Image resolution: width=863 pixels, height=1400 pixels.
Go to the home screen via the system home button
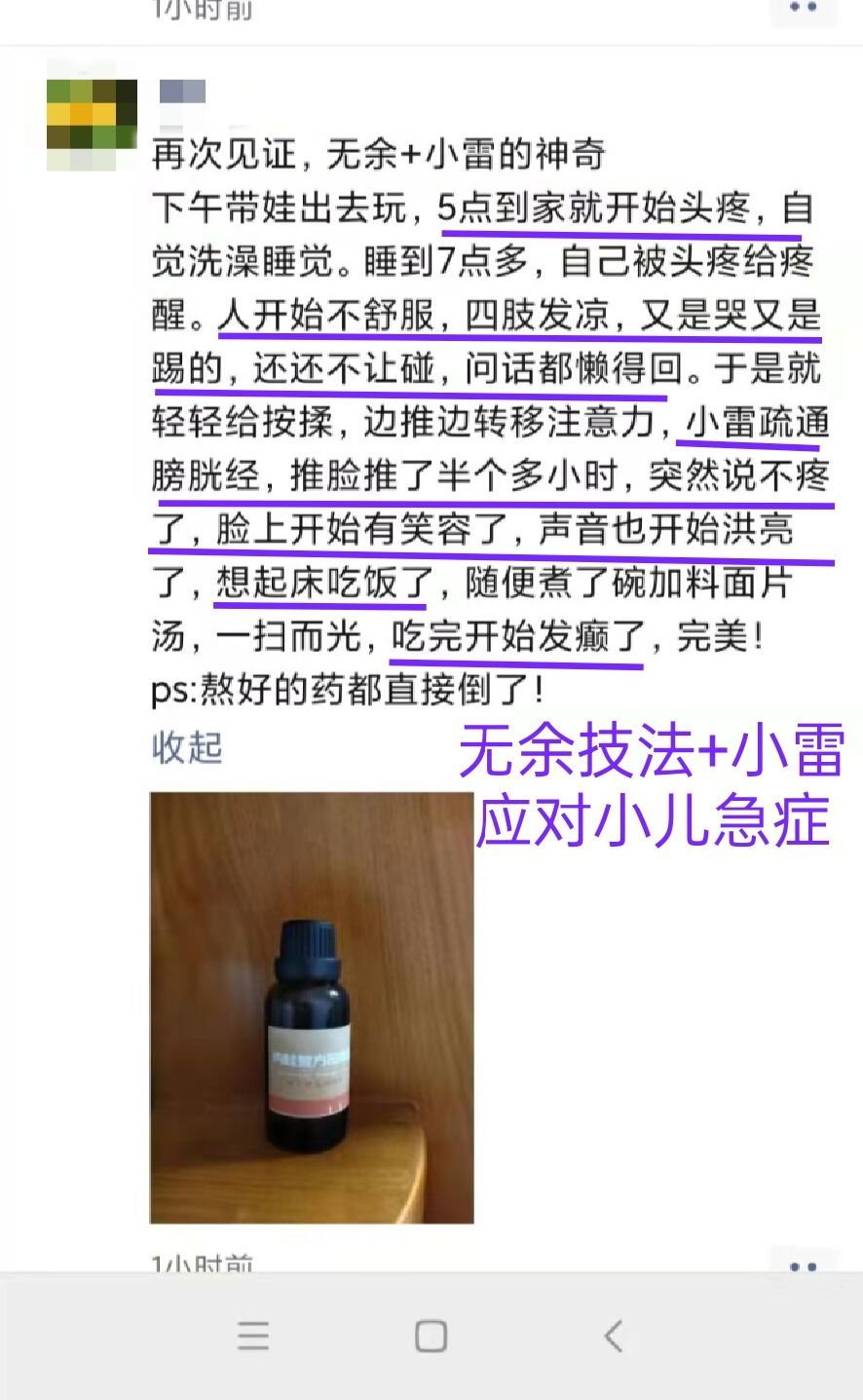click(431, 1335)
